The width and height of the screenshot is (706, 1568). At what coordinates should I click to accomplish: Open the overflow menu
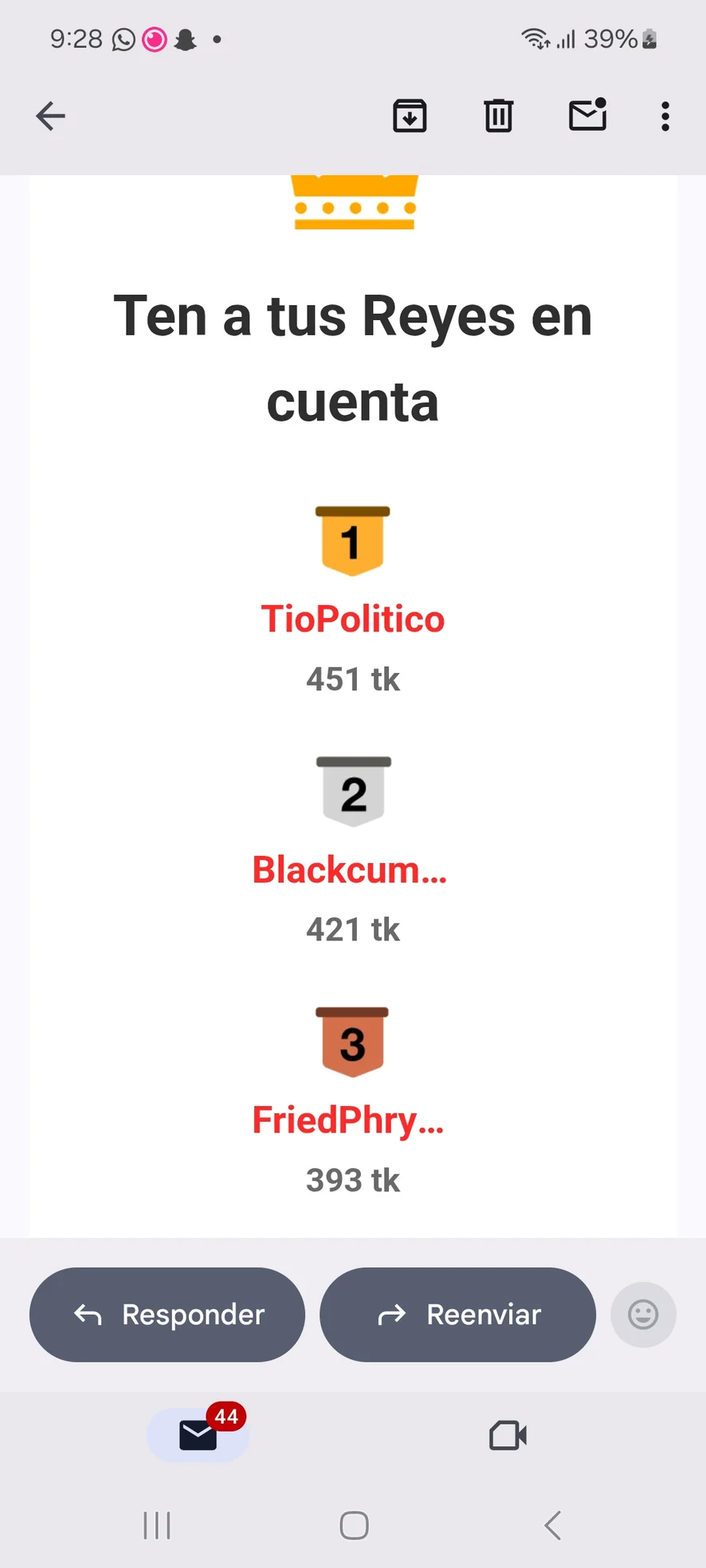[665, 116]
